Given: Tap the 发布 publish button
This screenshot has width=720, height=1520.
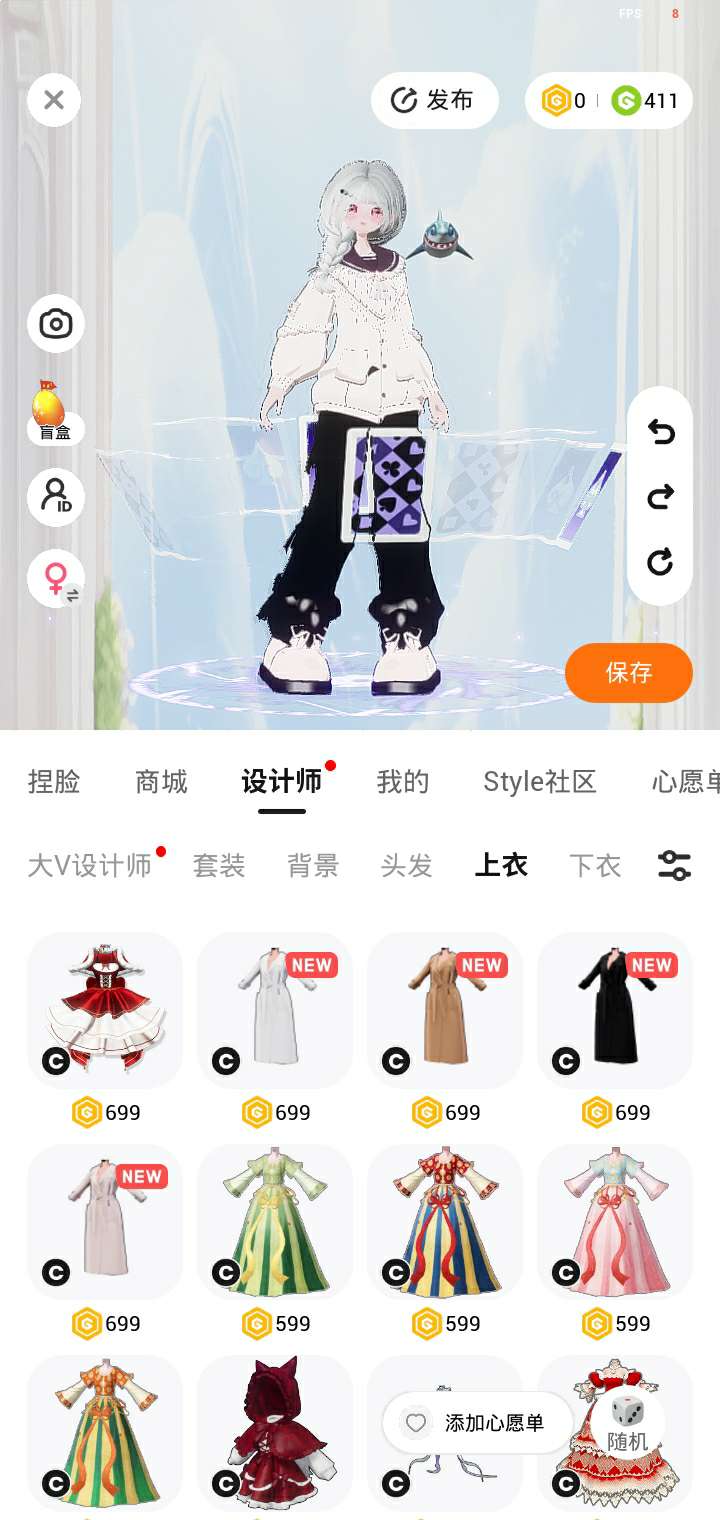Looking at the screenshot, I should [x=434, y=100].
